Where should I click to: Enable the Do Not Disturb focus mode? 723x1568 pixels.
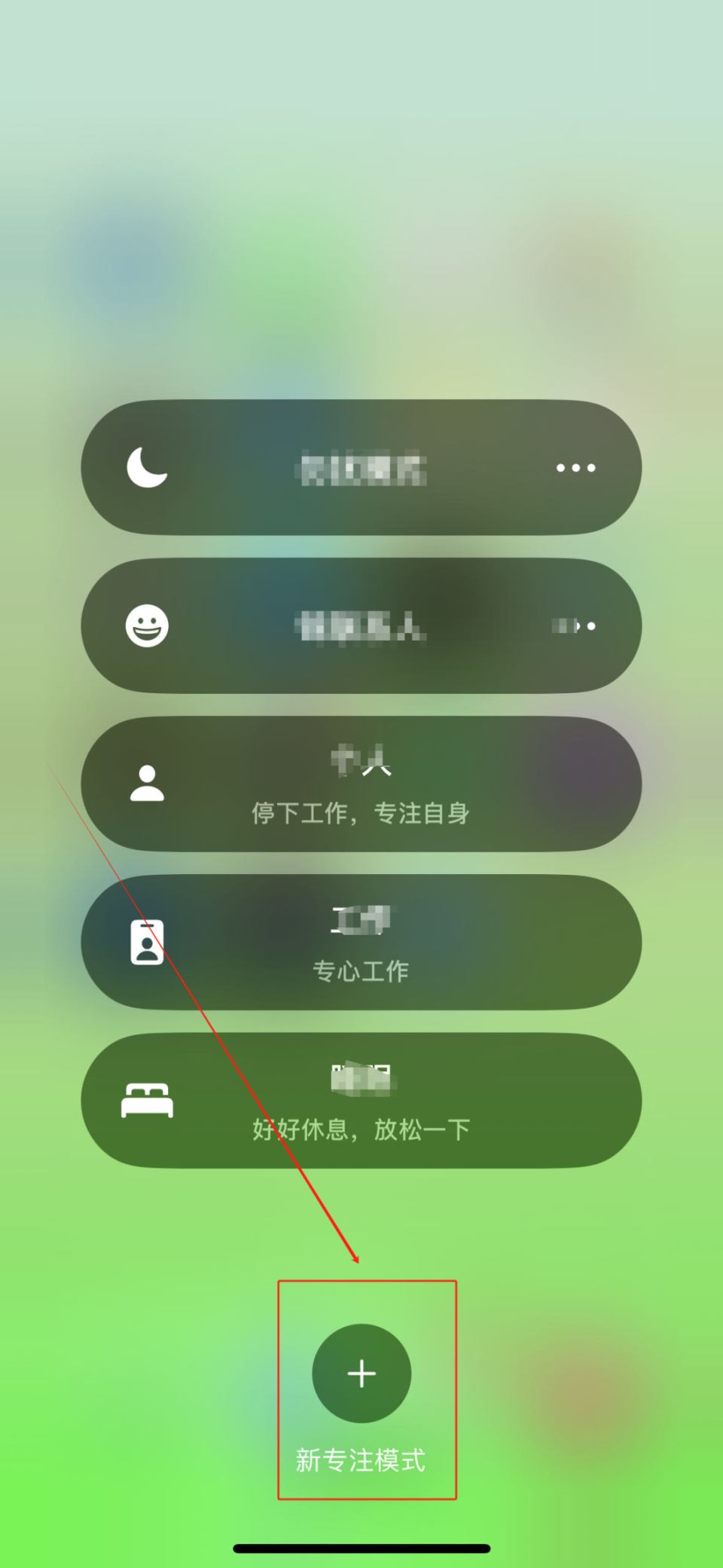pos(361,468)
